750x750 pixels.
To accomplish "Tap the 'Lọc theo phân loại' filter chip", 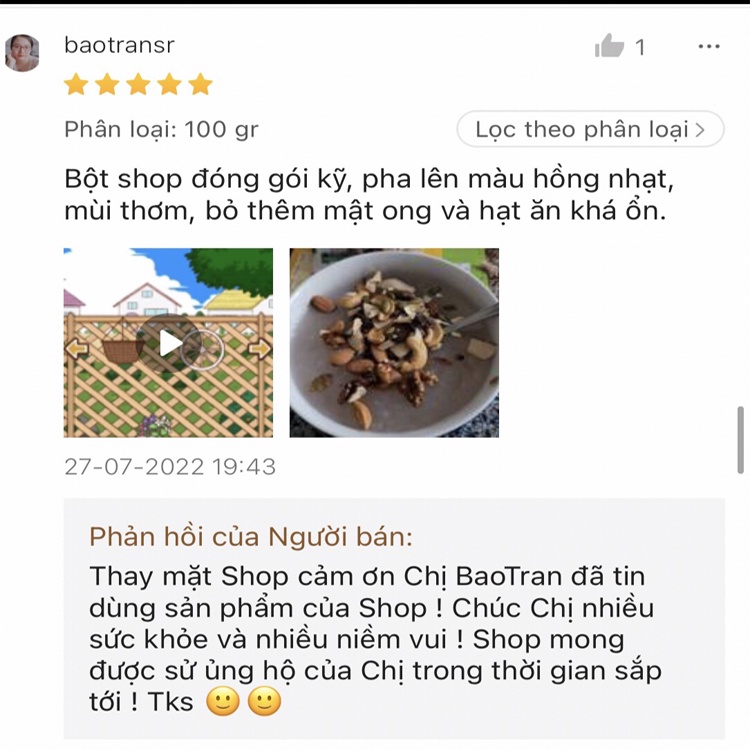I will click(x=590, y=129).
